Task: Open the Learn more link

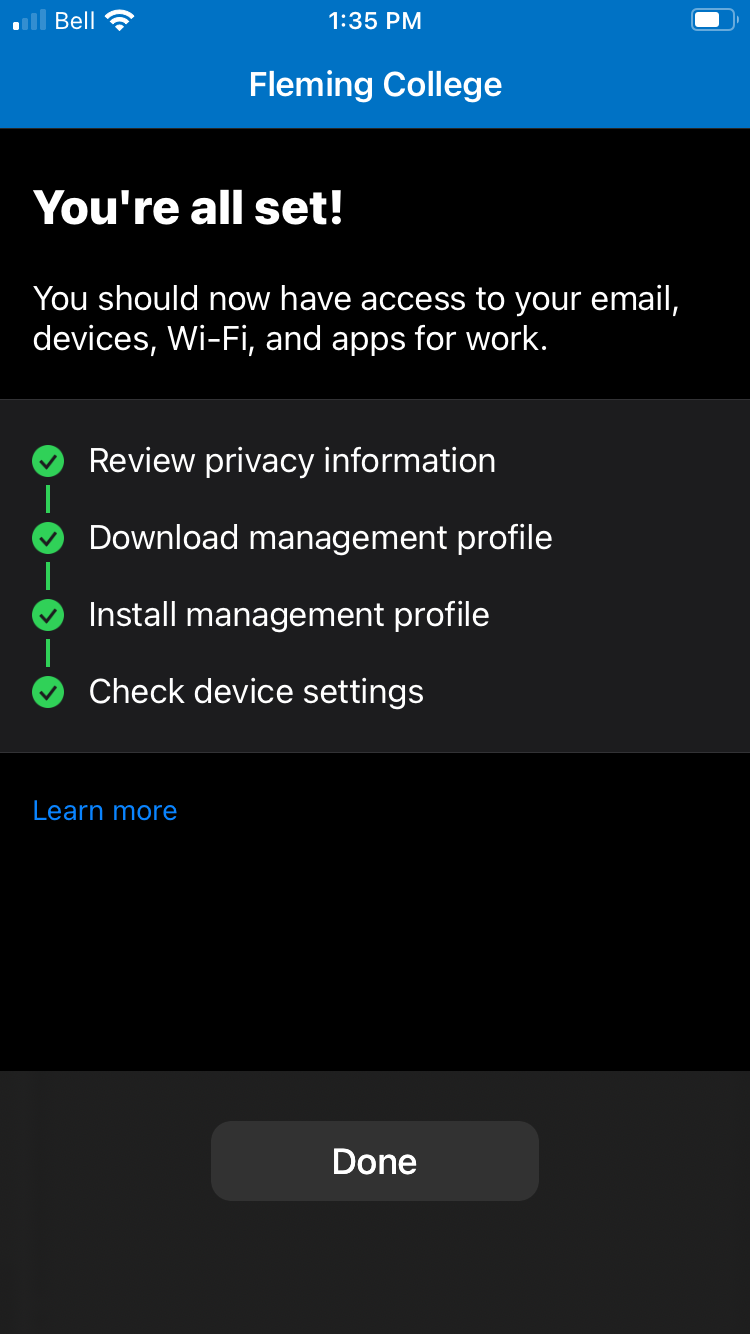Action: coord(105,810)
